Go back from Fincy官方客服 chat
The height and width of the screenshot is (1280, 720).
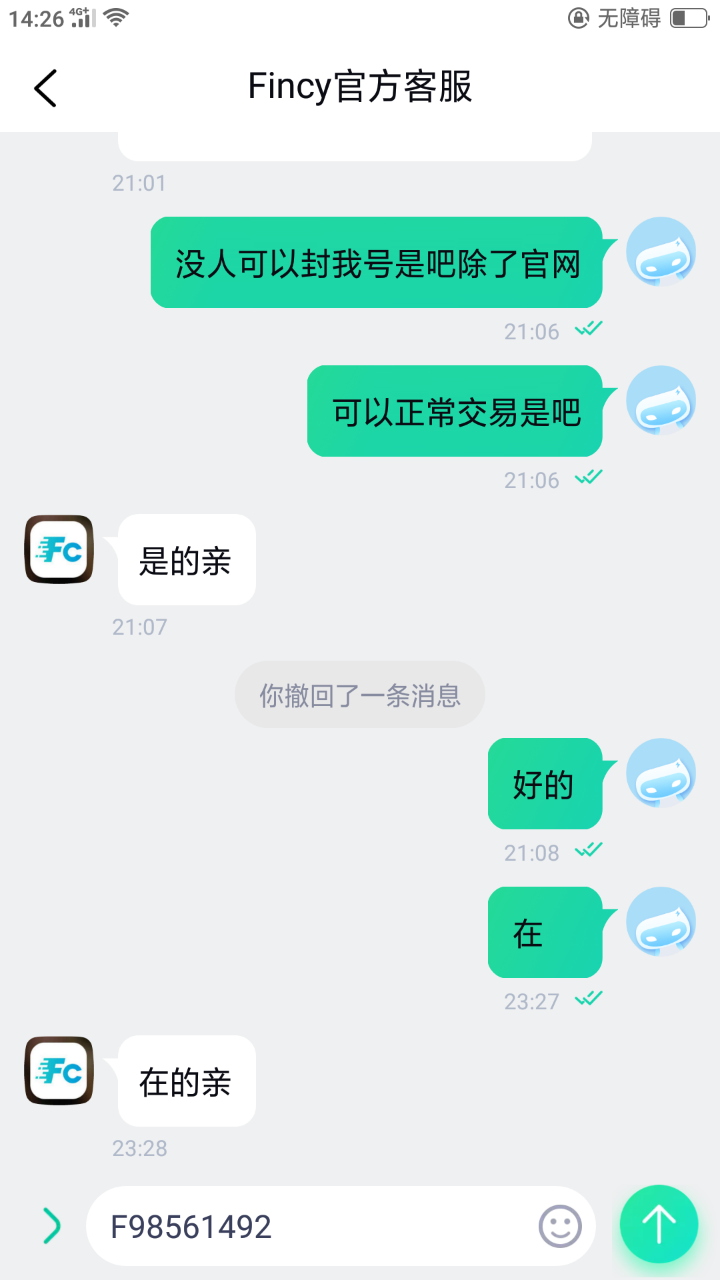click(46, 88)
